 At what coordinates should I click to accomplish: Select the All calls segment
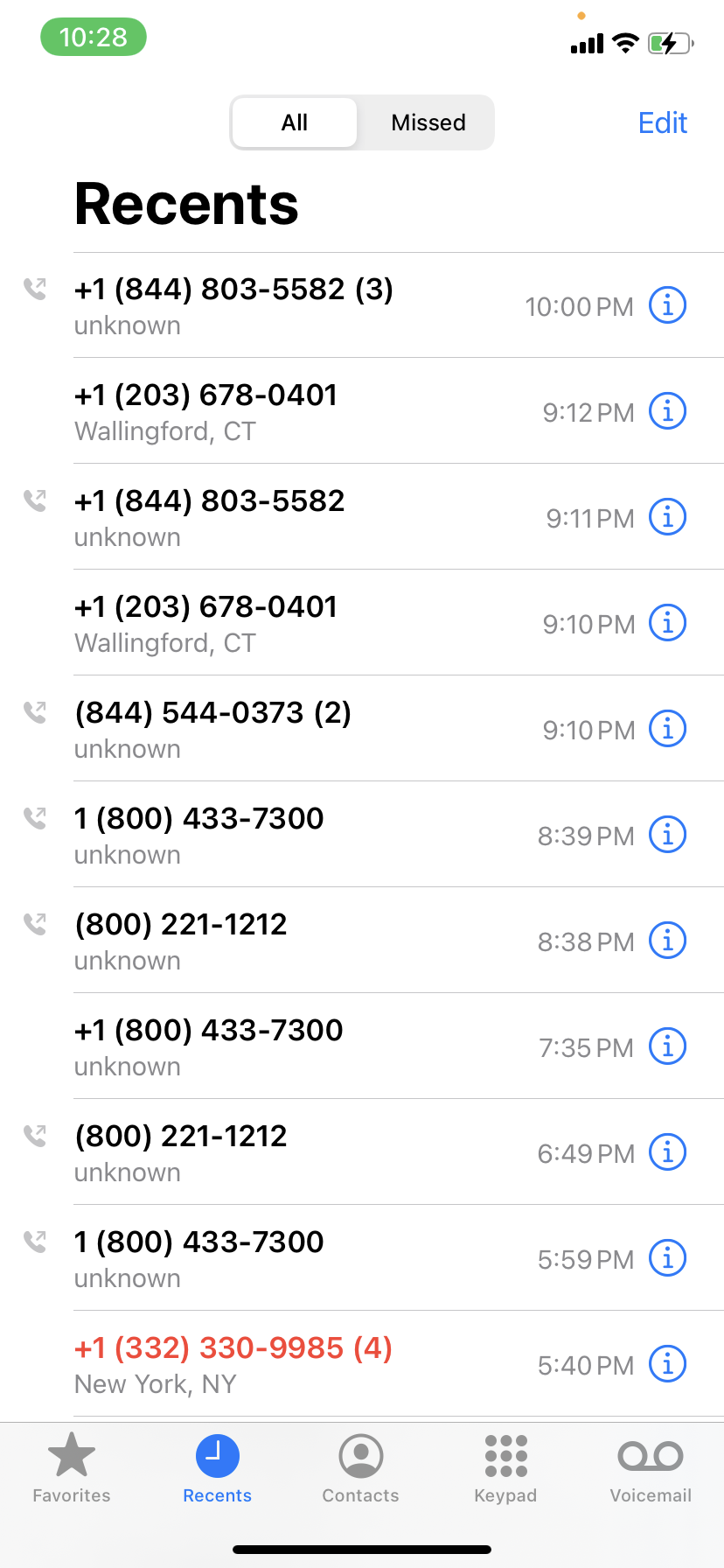[295, 122]
